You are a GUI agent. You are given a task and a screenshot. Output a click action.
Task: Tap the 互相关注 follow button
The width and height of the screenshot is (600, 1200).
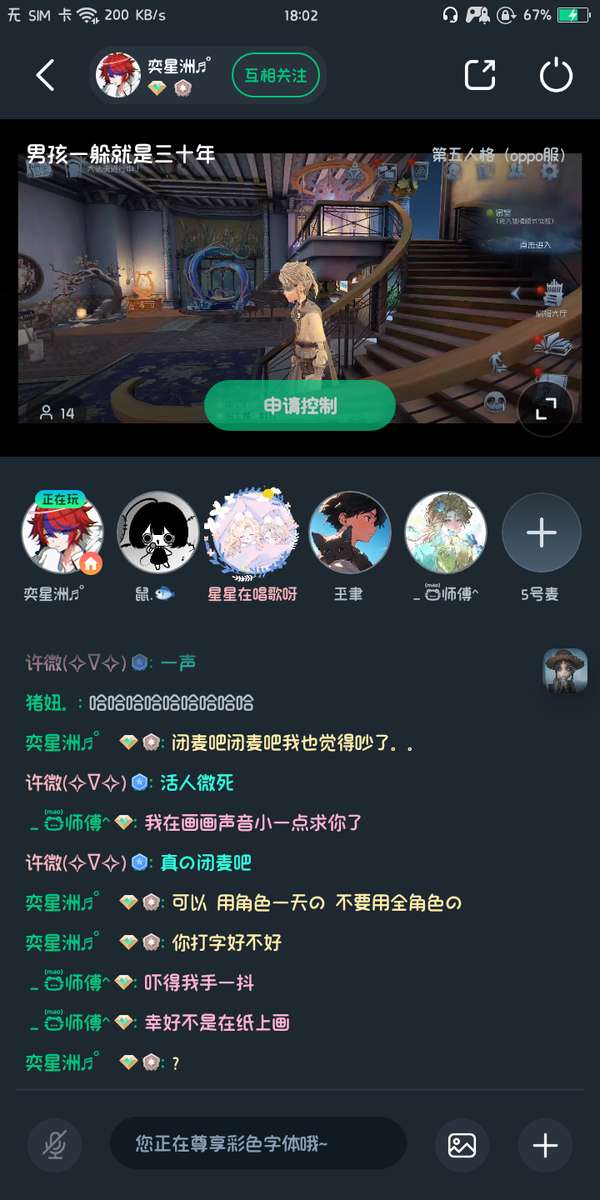click(x=276, y=76)
